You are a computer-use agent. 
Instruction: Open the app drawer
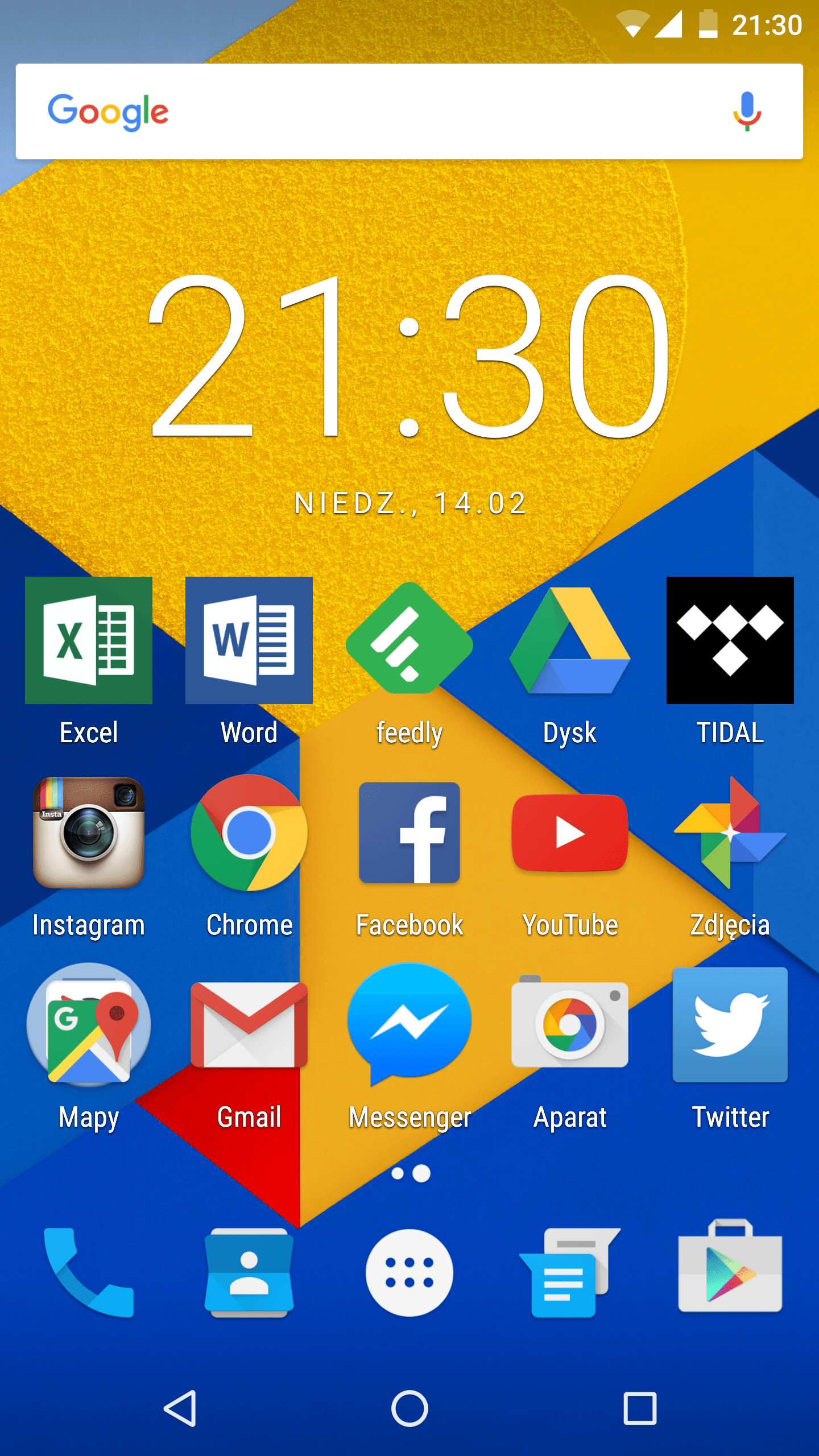point(409,1273)
